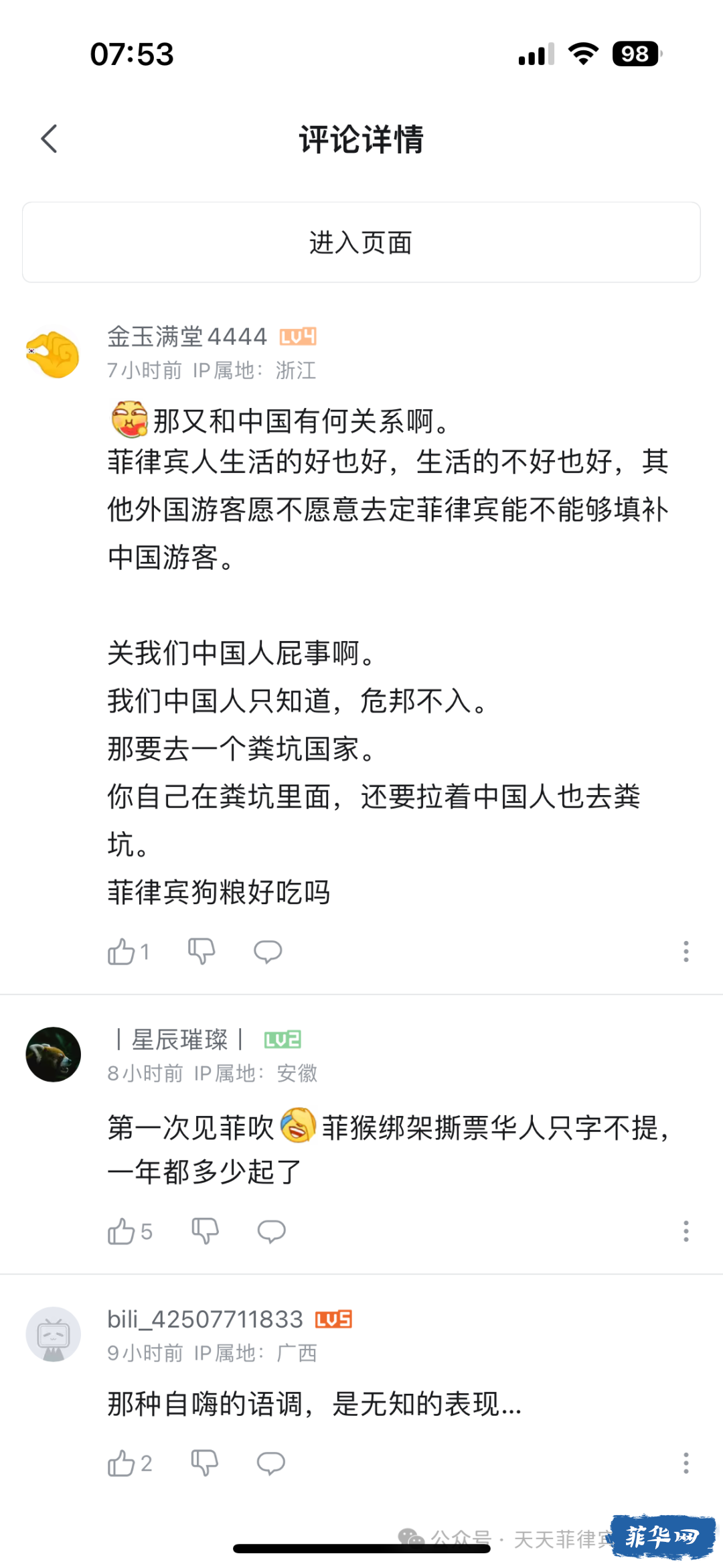Reply to 金玉满堂4444's comment
This screenshot has height=1568, width=723.
coord(268,952)
